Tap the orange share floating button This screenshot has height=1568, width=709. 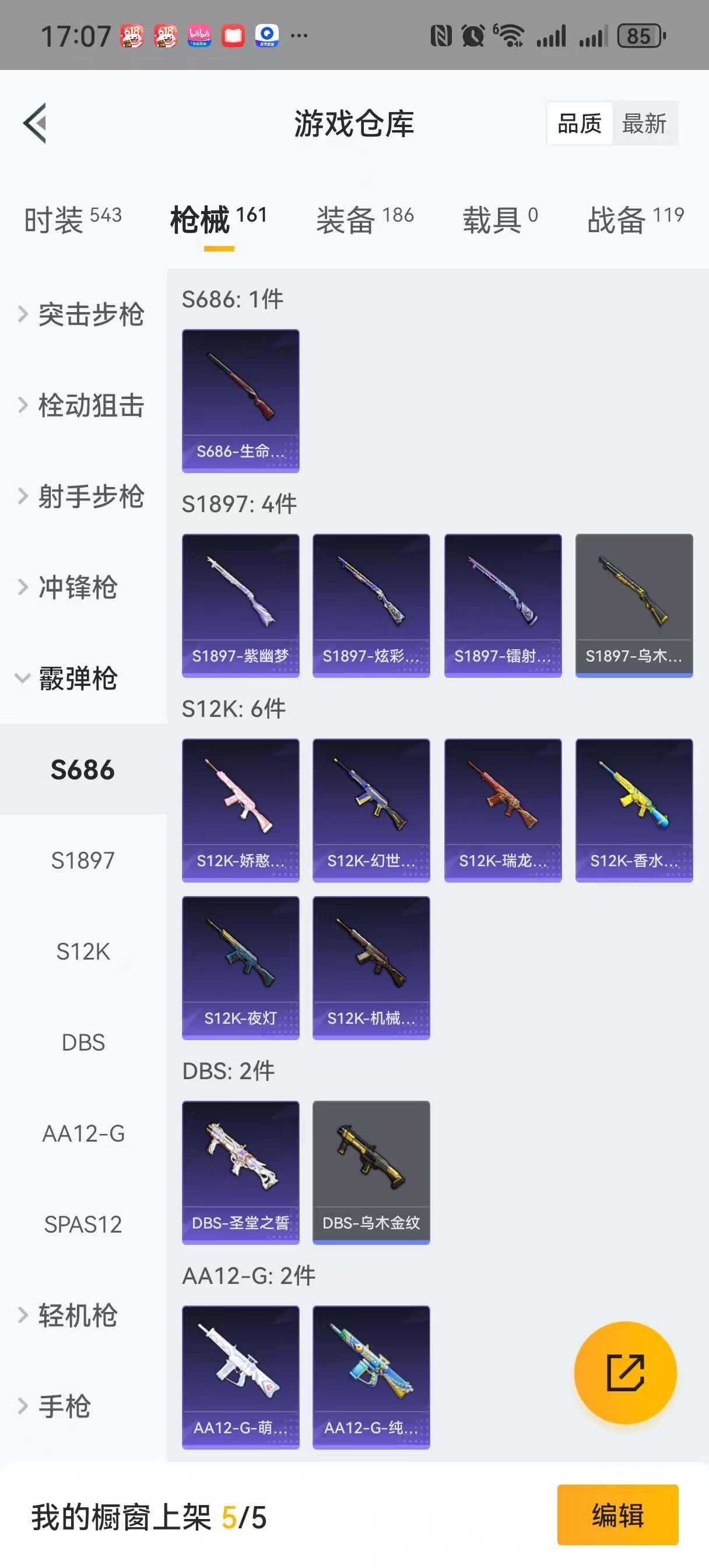point(625,1372)
